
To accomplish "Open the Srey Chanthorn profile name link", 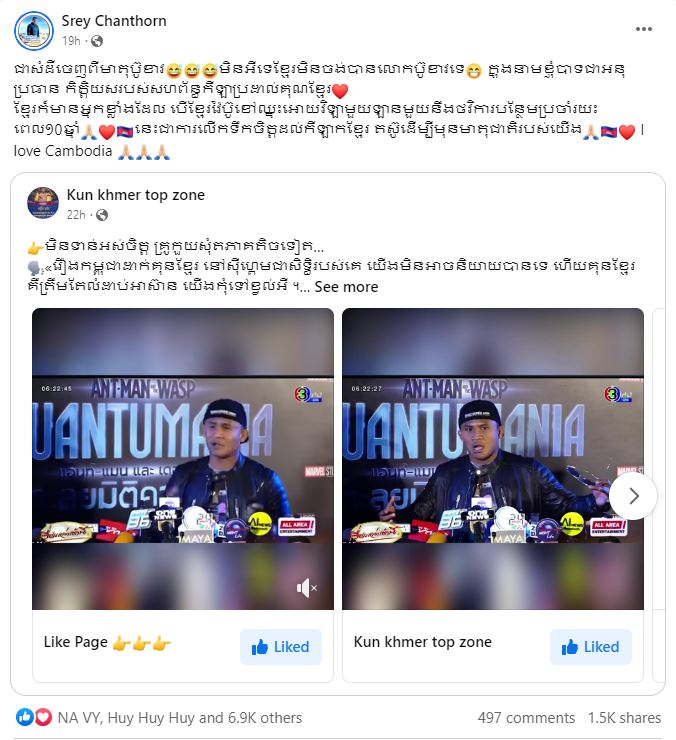I will [x=114, y=21].
